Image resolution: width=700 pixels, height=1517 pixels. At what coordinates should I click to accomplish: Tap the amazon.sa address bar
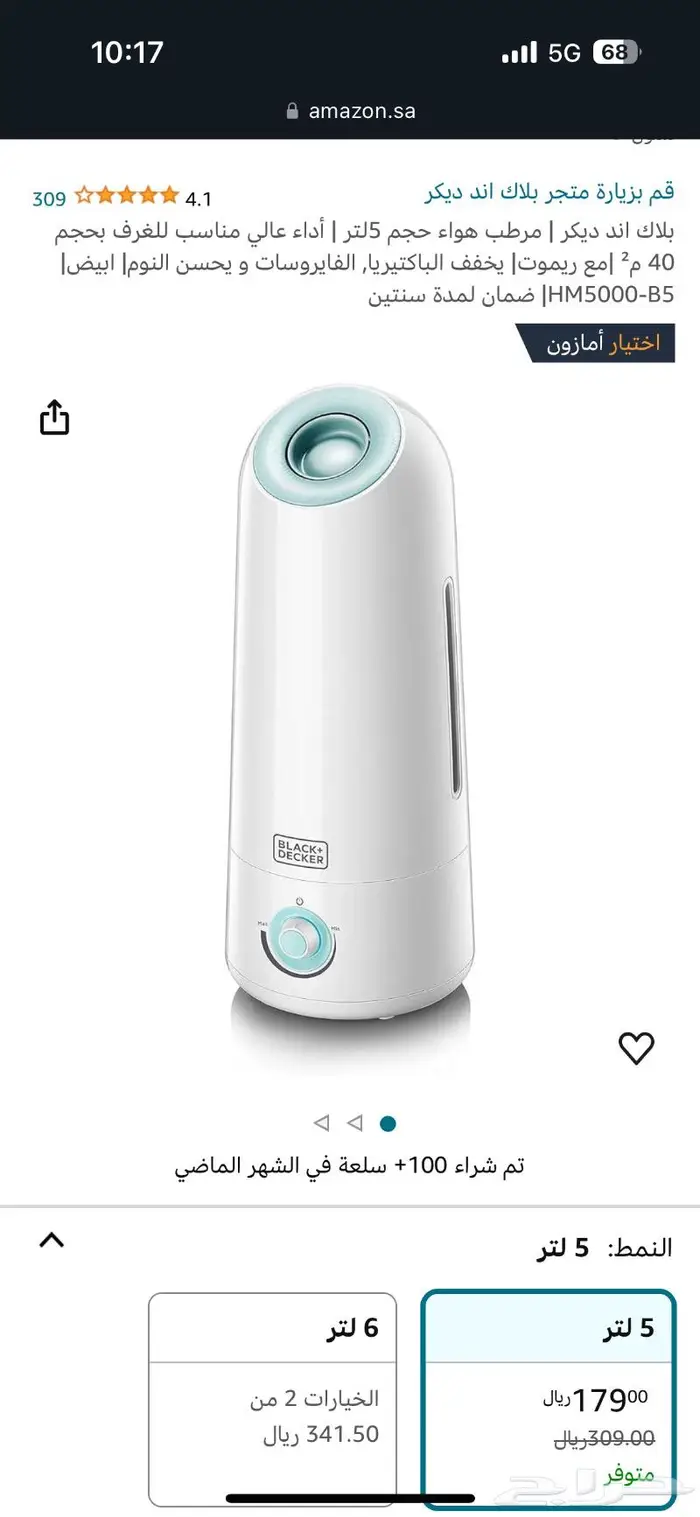click(x=350, y=111)
